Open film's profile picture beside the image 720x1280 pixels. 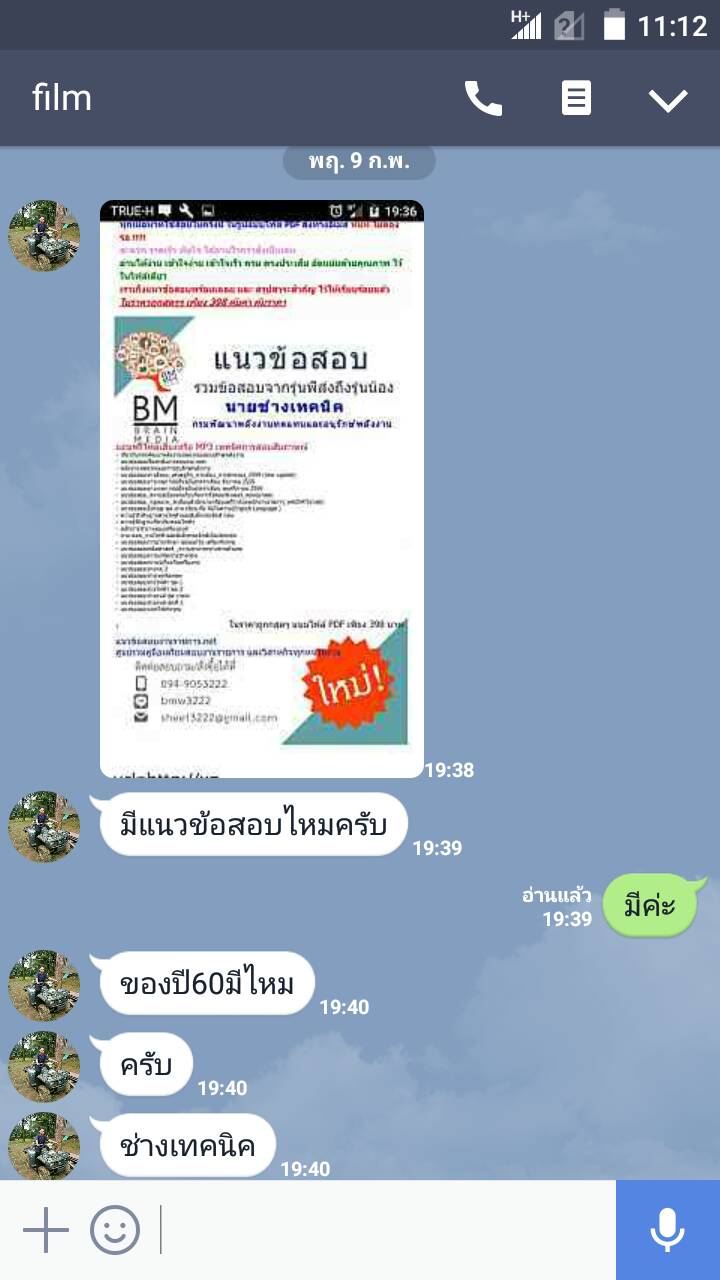(44, 235)
